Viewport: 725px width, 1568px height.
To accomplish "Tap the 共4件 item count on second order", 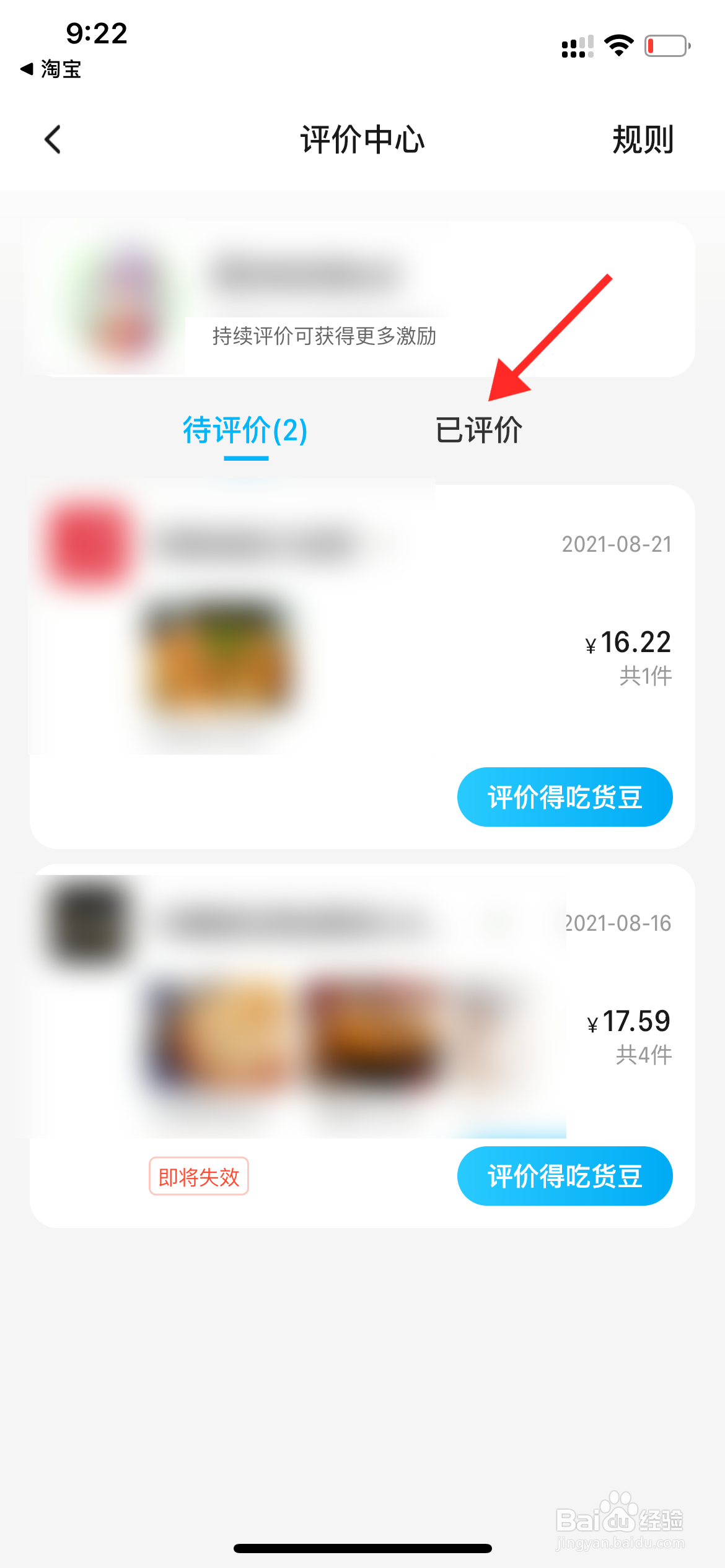I will [x=643, y=1054].
